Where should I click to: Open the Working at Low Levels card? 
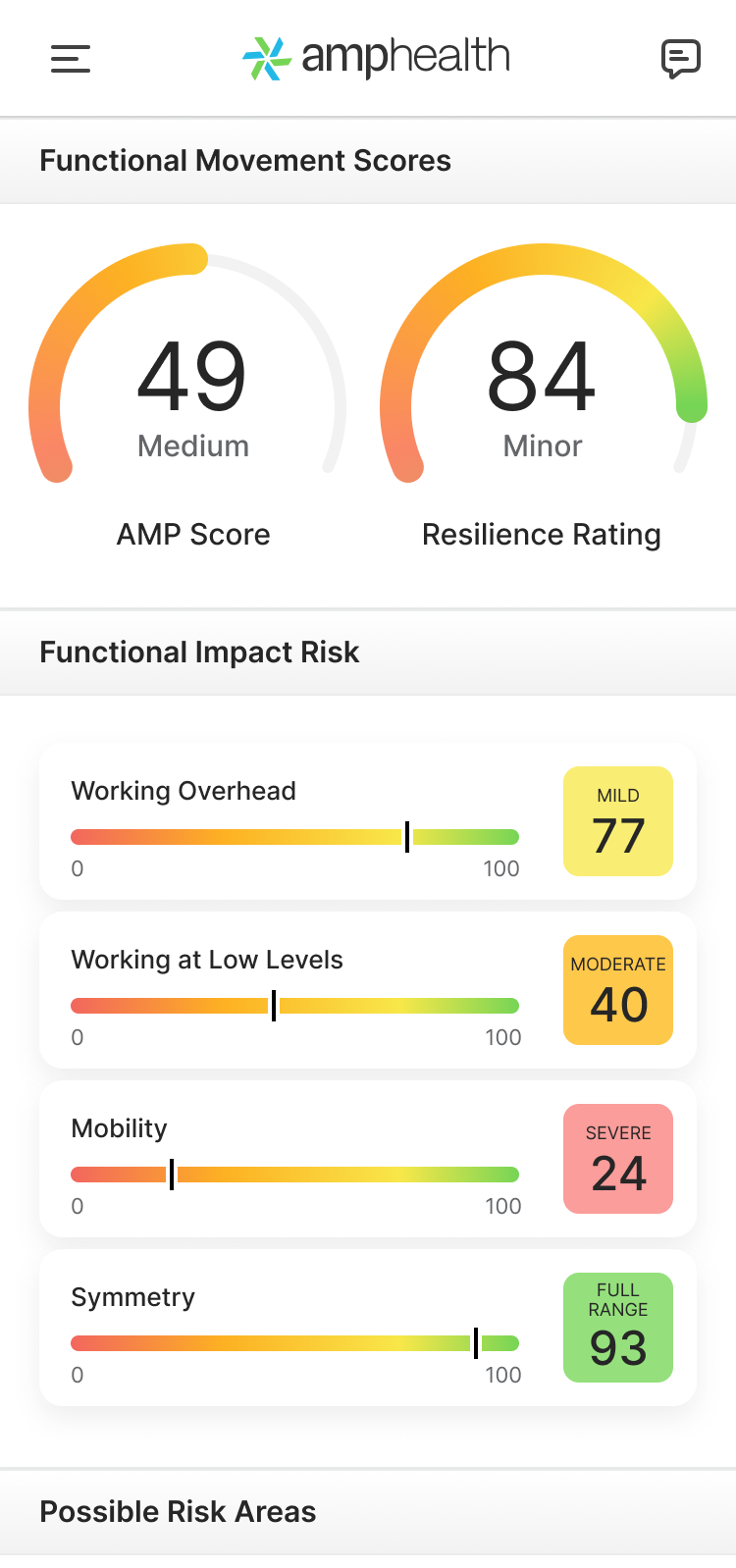(x=368, y=990)
